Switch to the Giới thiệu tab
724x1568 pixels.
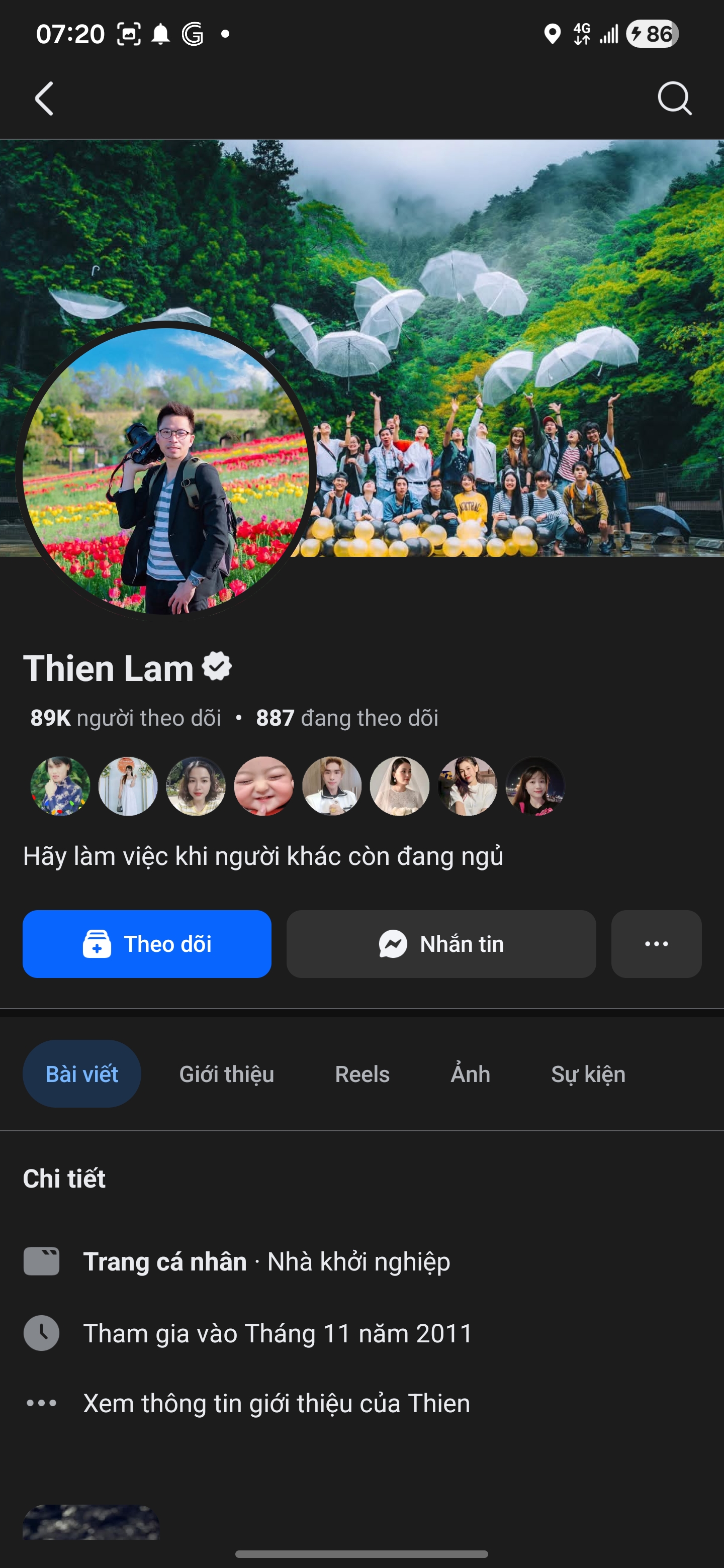tap(227, 1074)
